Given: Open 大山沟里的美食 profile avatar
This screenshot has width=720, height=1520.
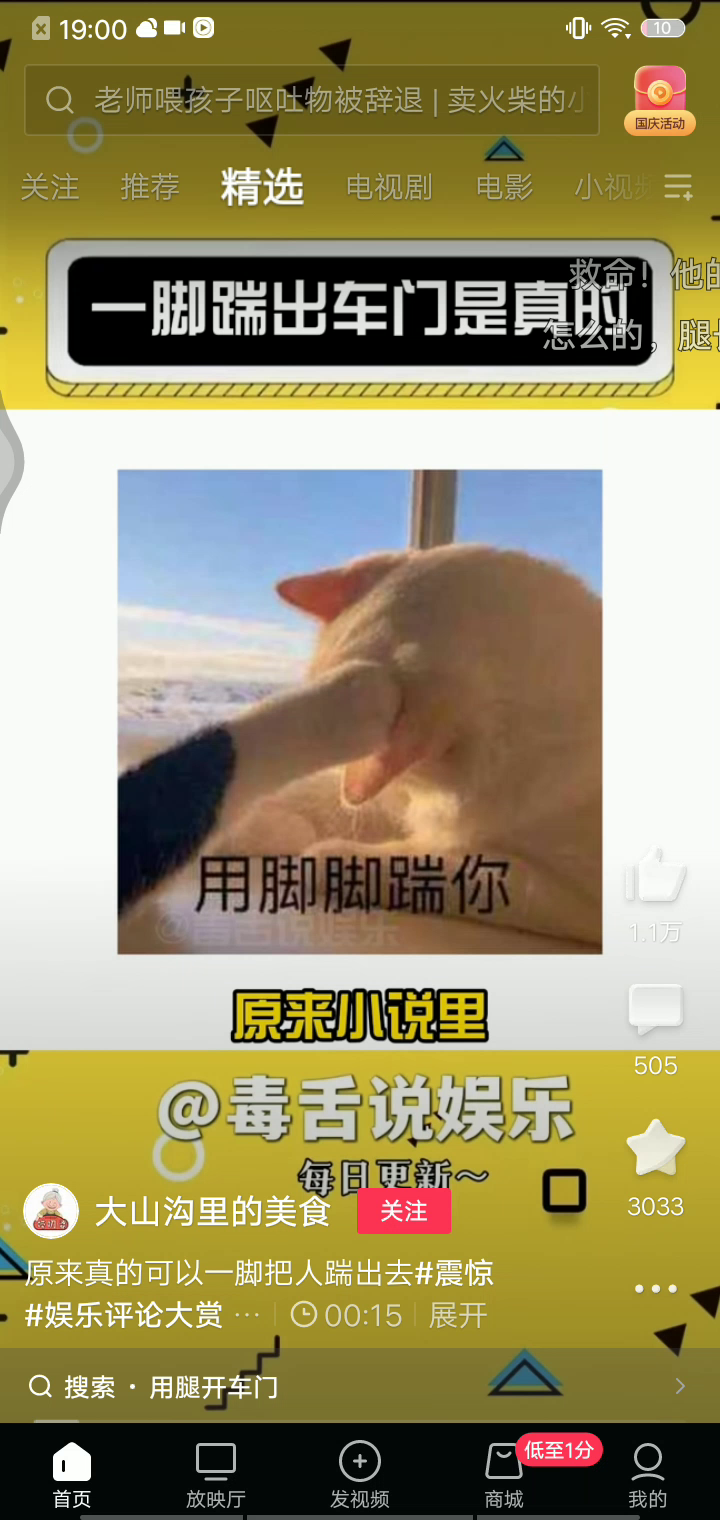Looking at the screenshot, I should 51,1211.
